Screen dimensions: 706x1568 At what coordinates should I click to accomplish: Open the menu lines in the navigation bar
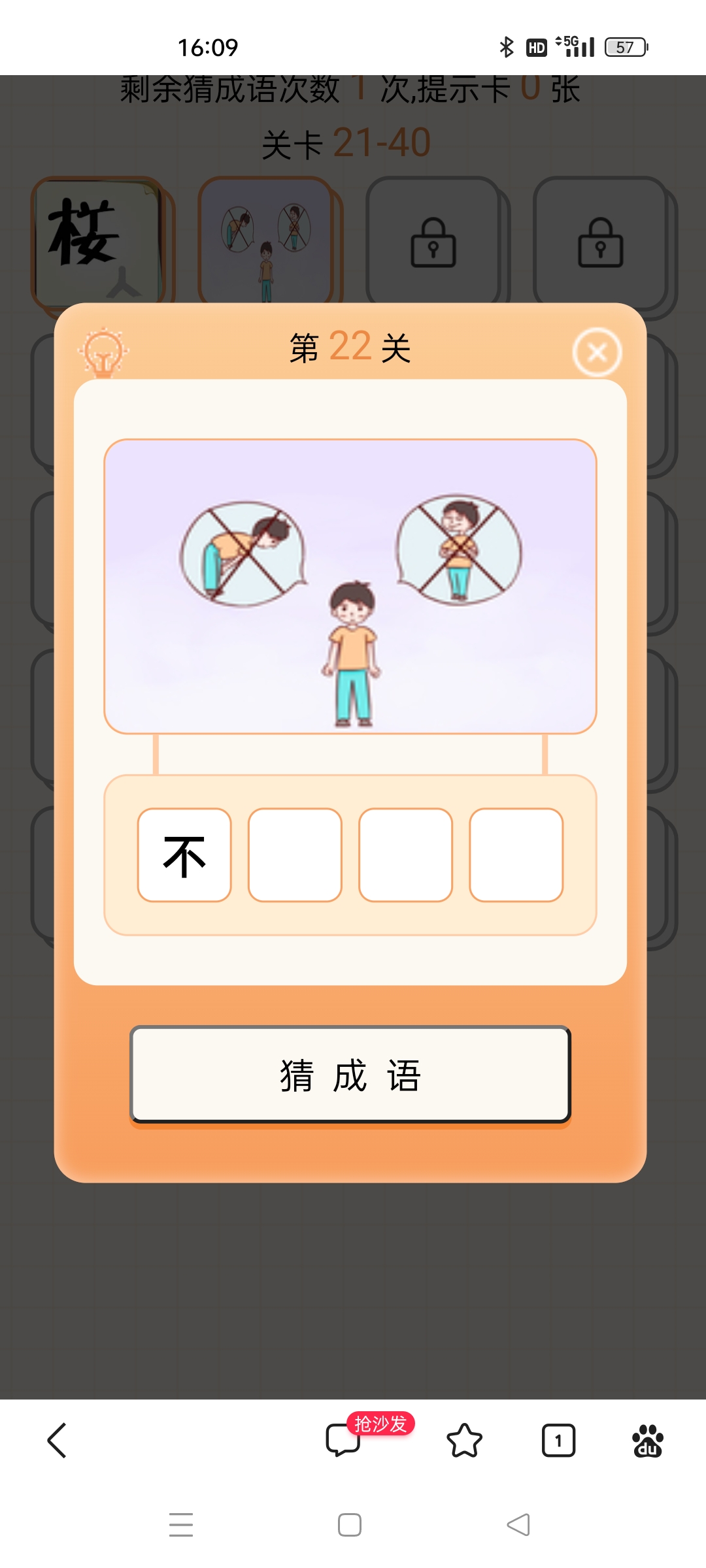(x=182, y=1526)
